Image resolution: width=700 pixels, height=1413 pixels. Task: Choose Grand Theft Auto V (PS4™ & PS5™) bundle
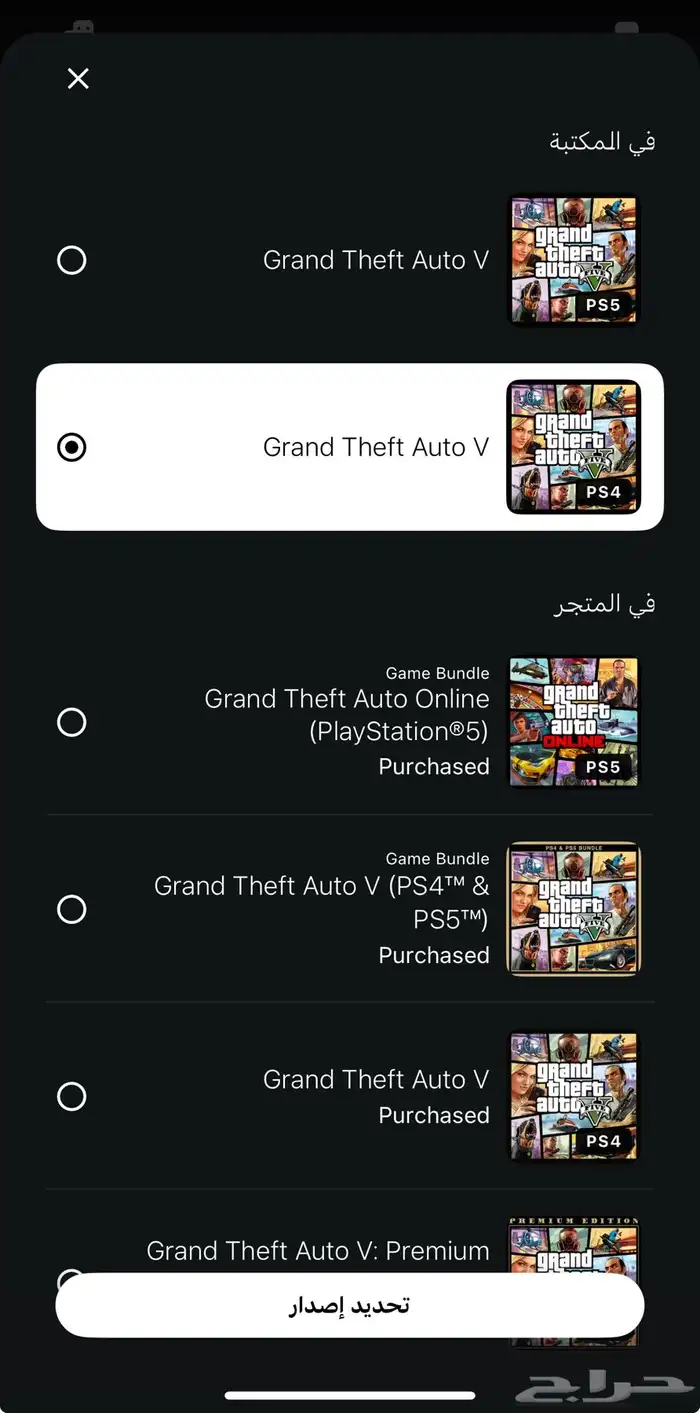[x=72, y=909]
